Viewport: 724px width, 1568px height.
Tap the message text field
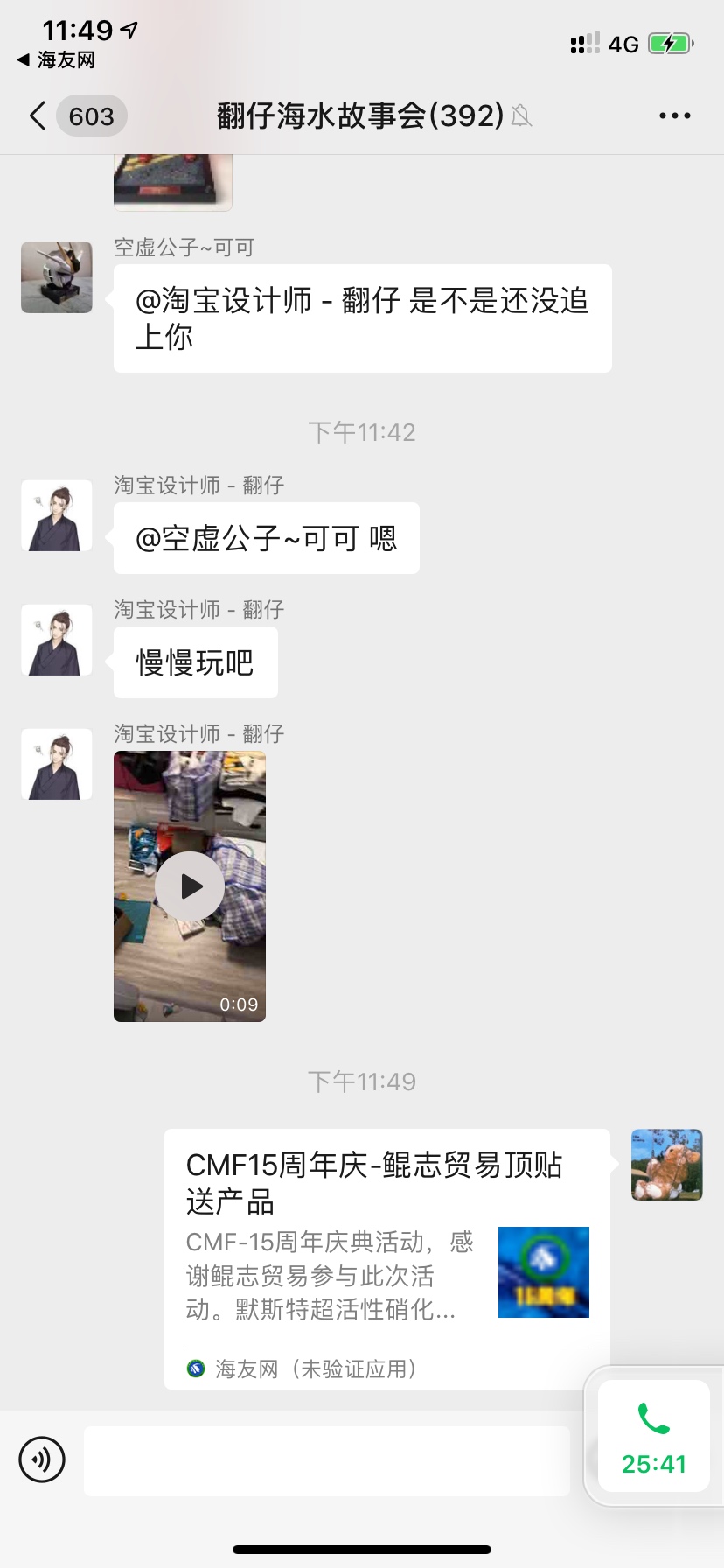pos(327,1461)
